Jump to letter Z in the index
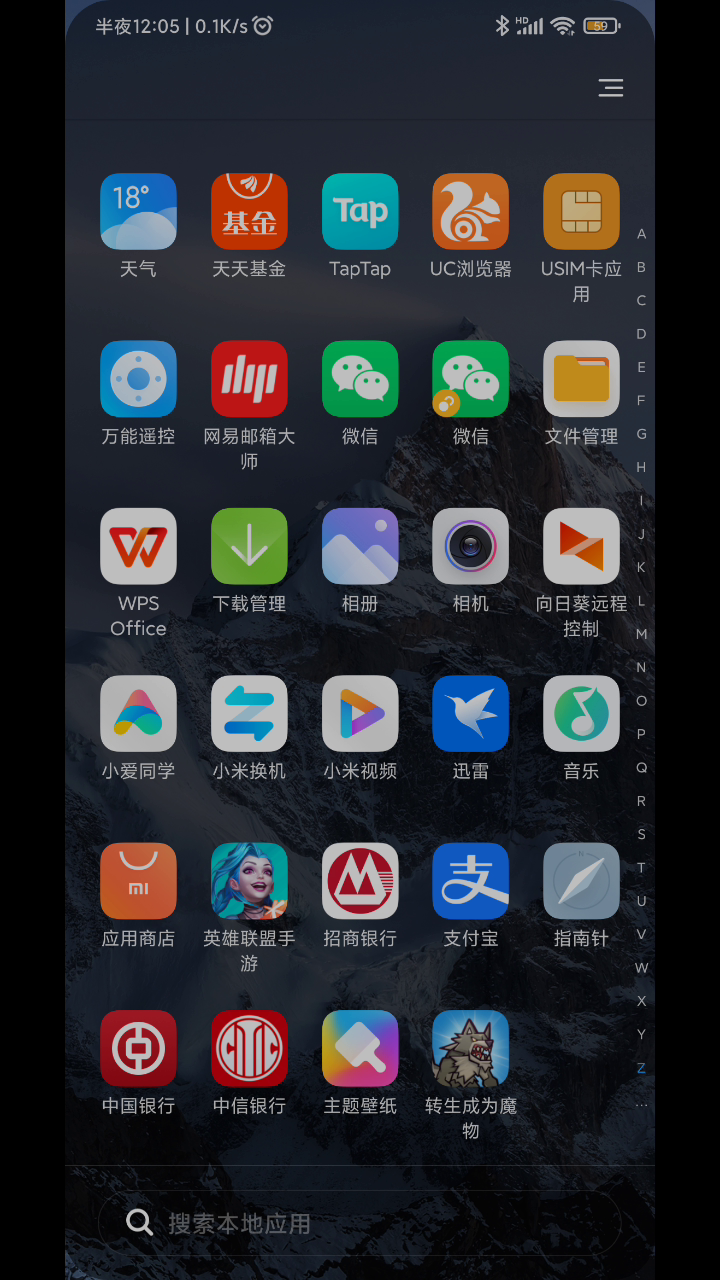Image resolution: width=720 pixels, height=1280 pixels. pyautogui.click(x=641, y=1068)
